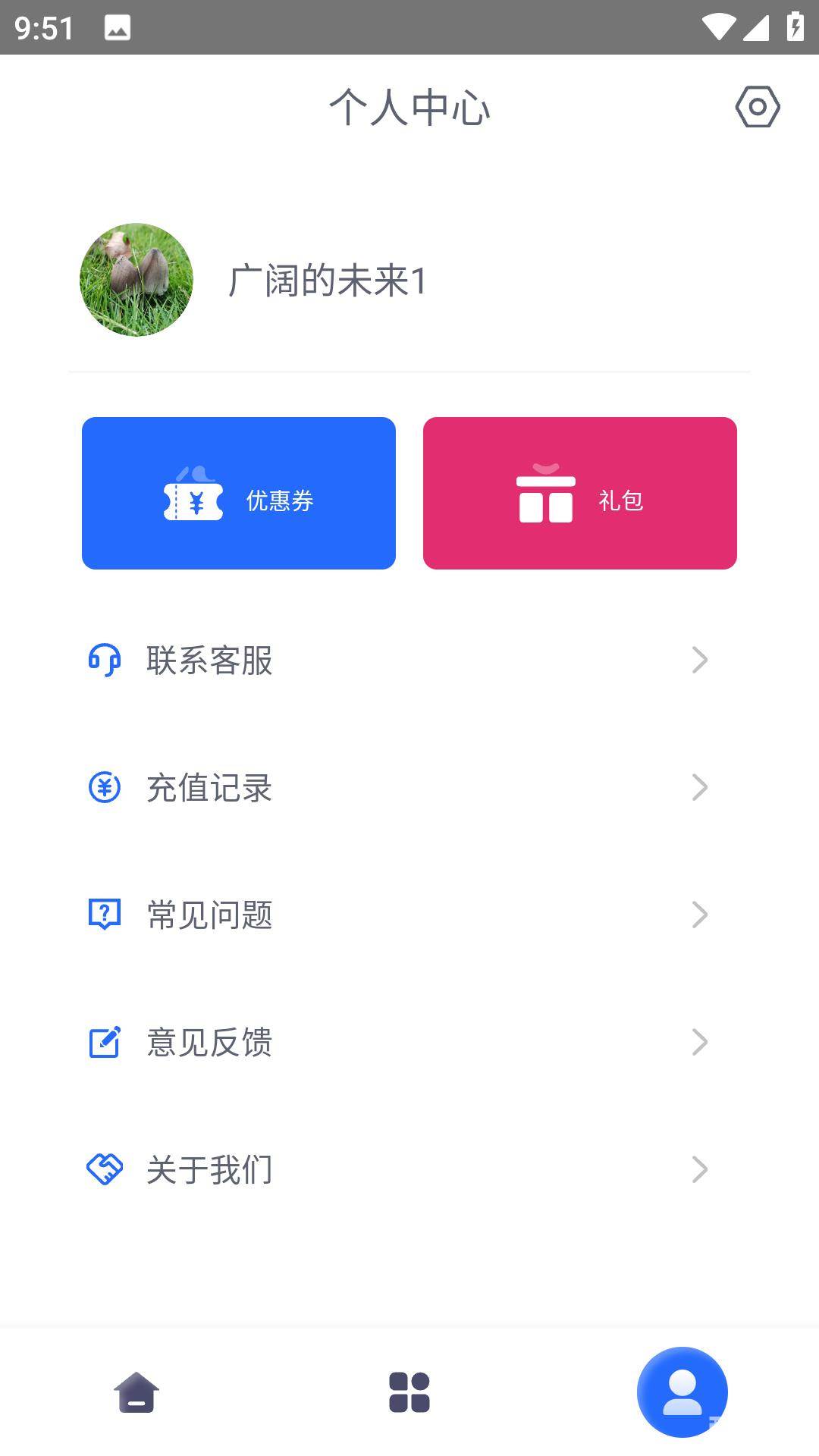The image size is (819, 1456).
Task: Click the headset icon next to 联系客服
Action: 105,661
